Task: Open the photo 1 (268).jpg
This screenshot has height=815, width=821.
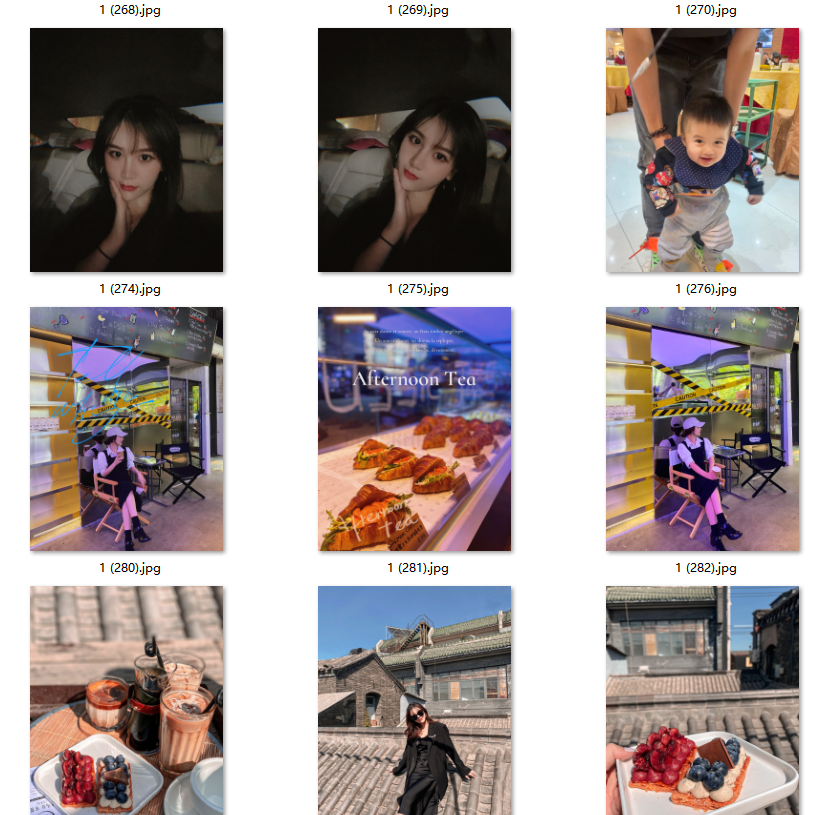Action: [x=126, y=150]
